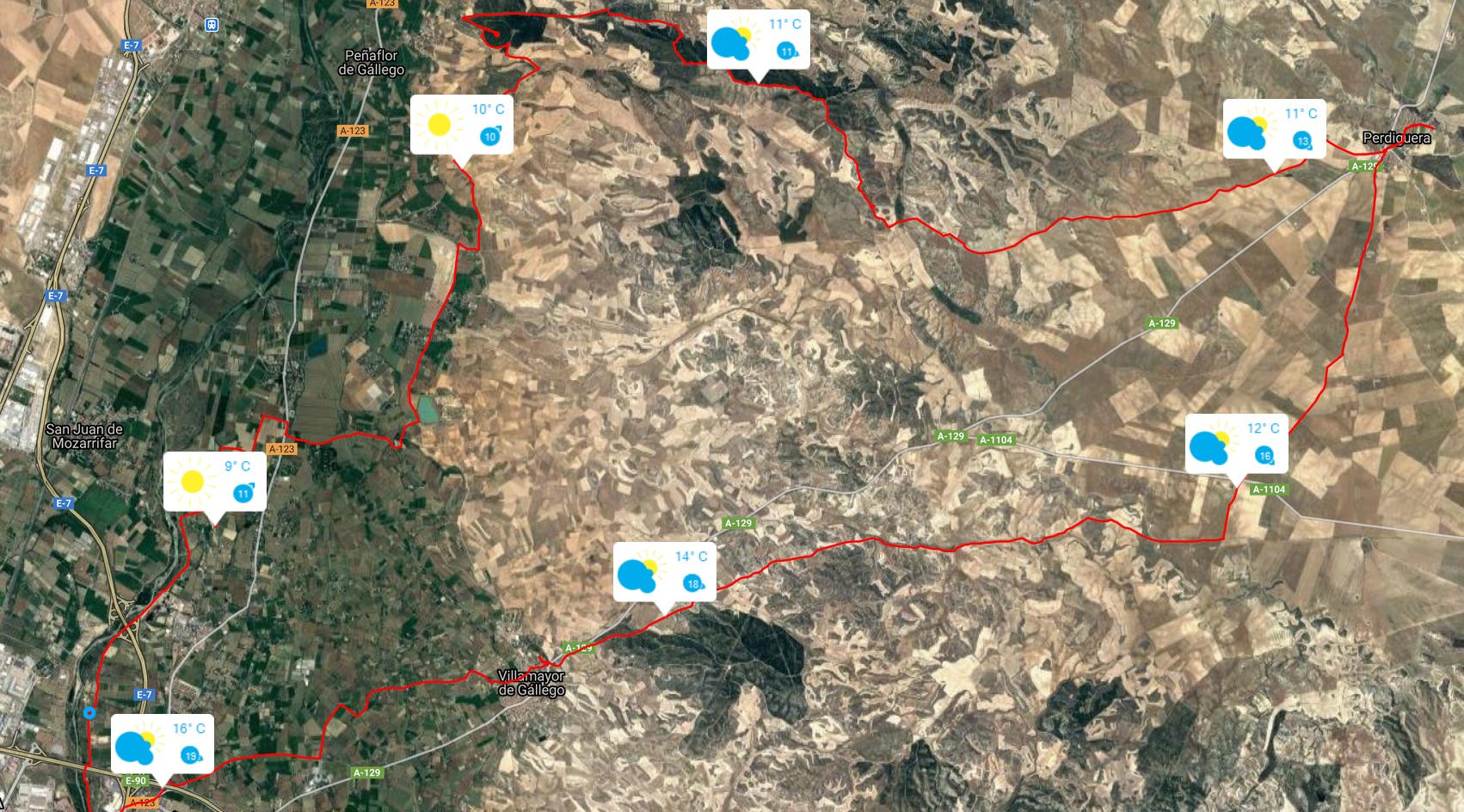
Task: Open the 9° C sunny weather marker
Action: [215, 482]
